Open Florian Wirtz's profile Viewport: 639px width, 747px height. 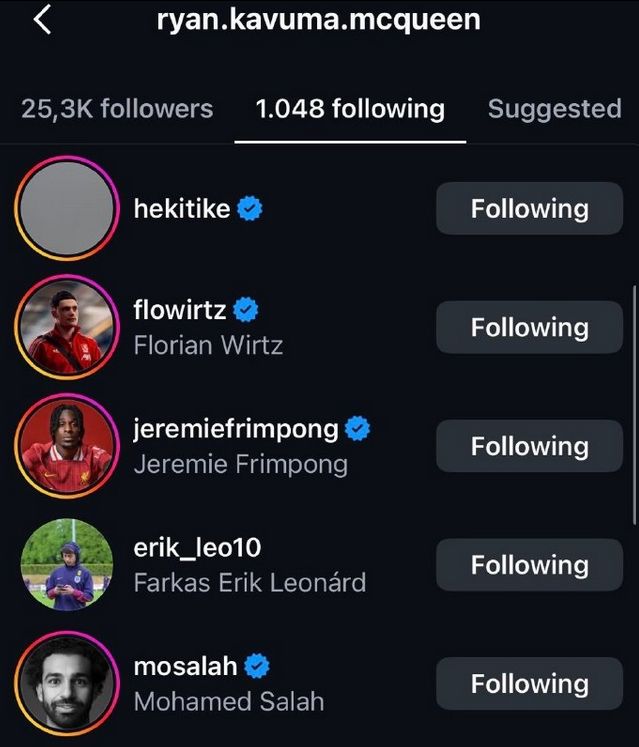click(x=208, y=328)
